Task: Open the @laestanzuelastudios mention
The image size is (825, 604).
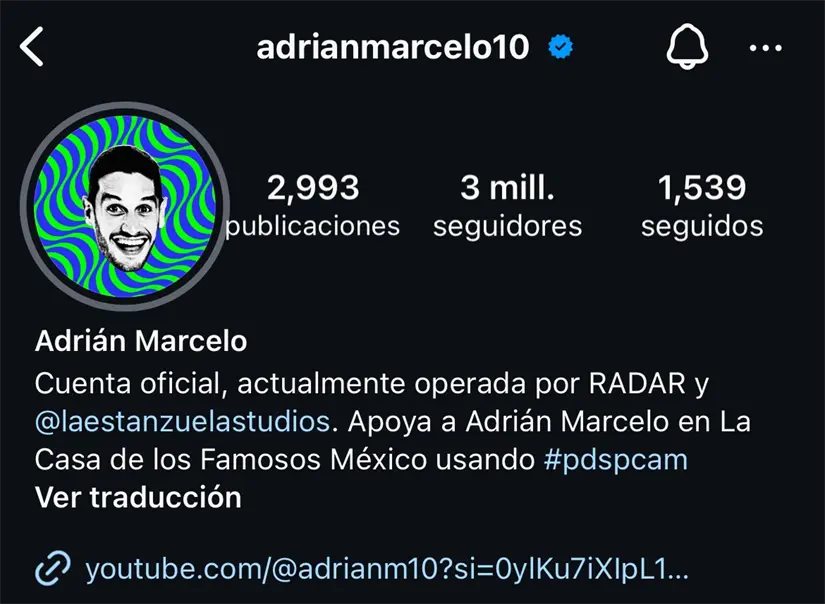Action: (x=182, y=422)
